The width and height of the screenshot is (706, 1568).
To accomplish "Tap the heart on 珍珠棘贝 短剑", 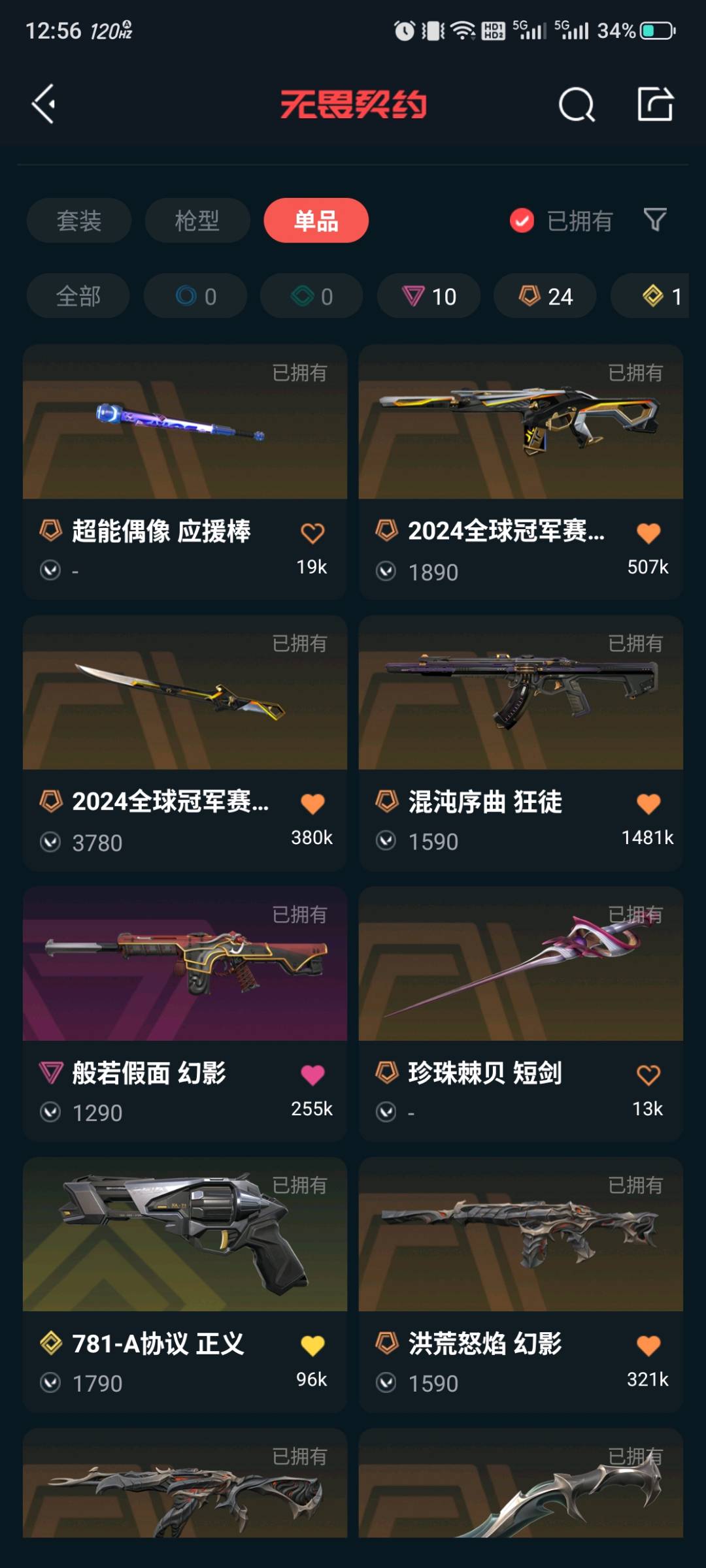I will click(x=648, y=1075).
